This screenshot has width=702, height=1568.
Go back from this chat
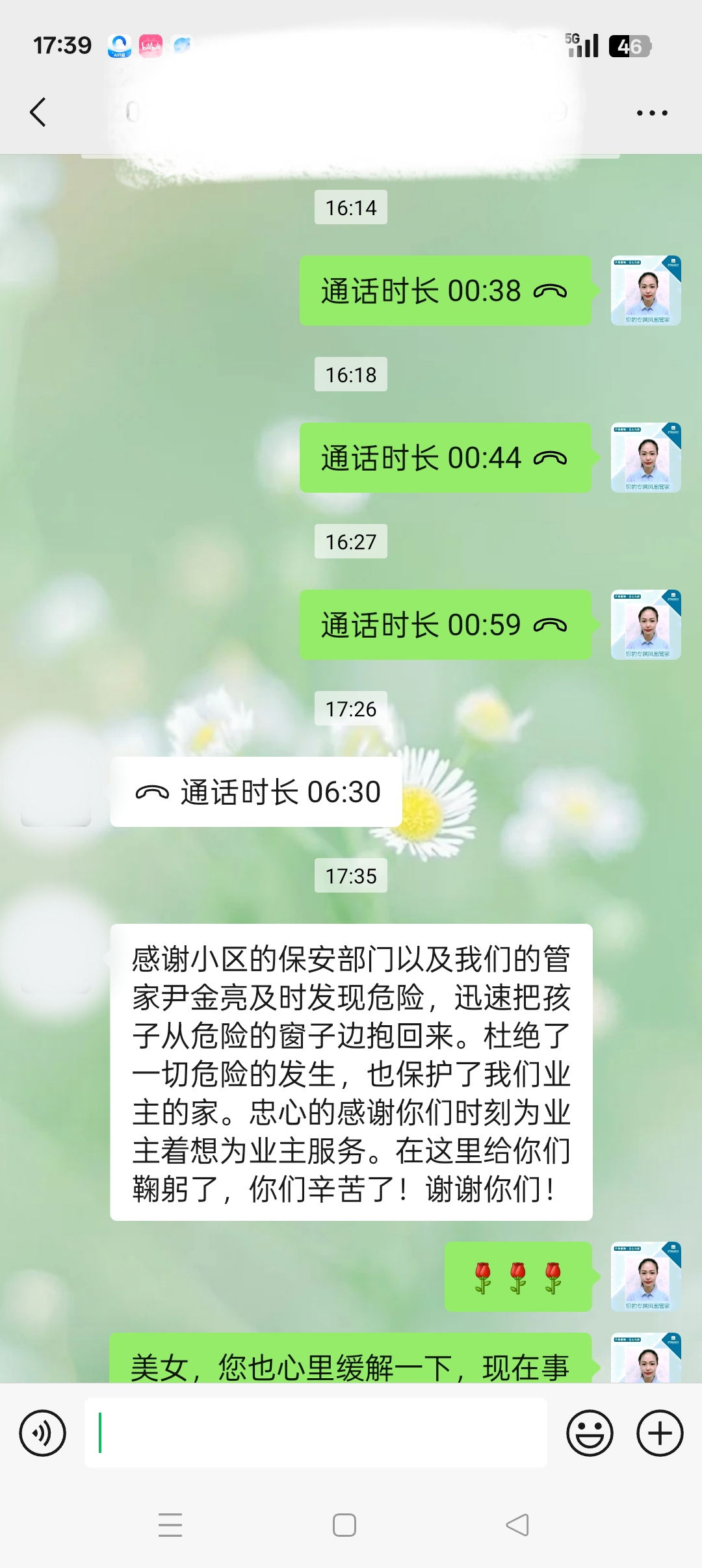pyautogui.click(x=38, y=112)
